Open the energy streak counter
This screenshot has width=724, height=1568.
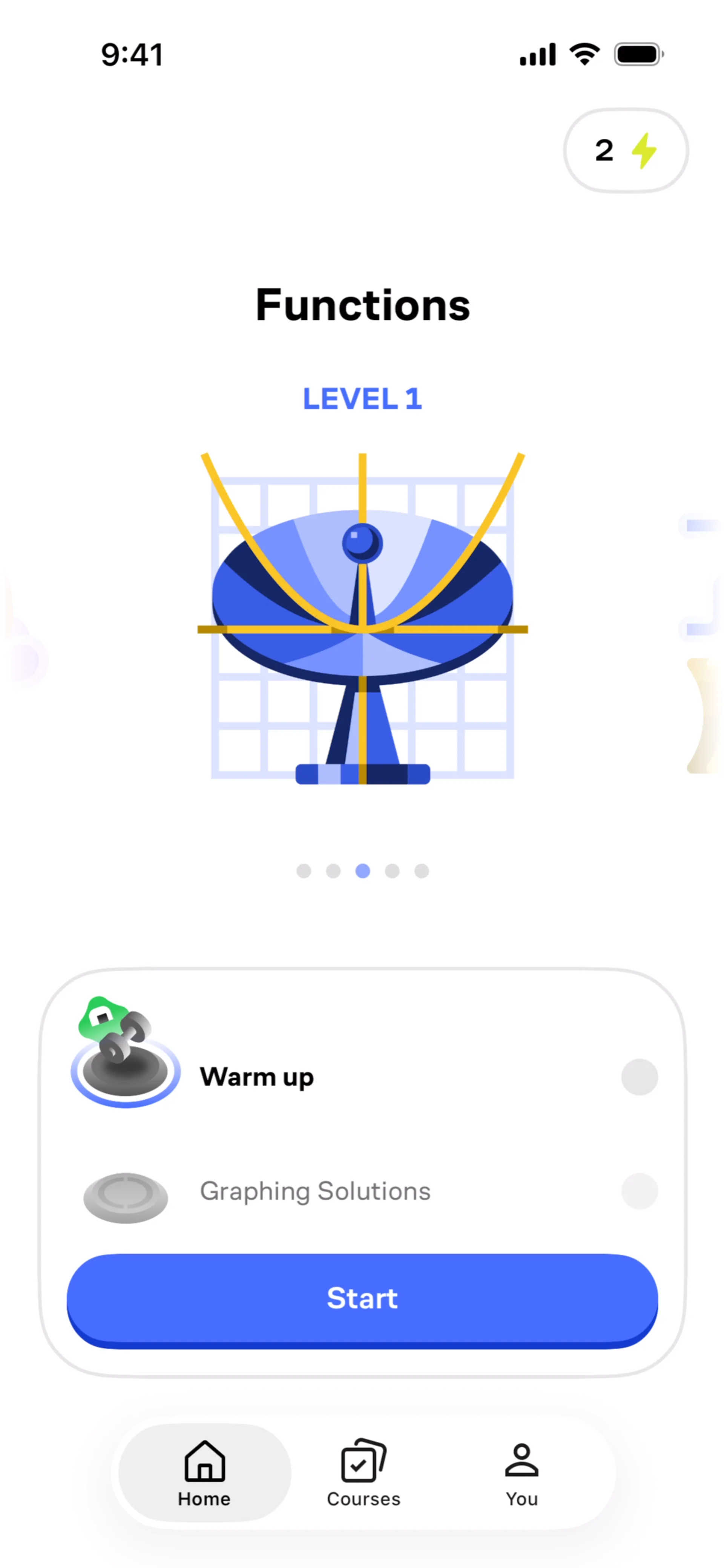pyautogui.click(x=625, y=150)
